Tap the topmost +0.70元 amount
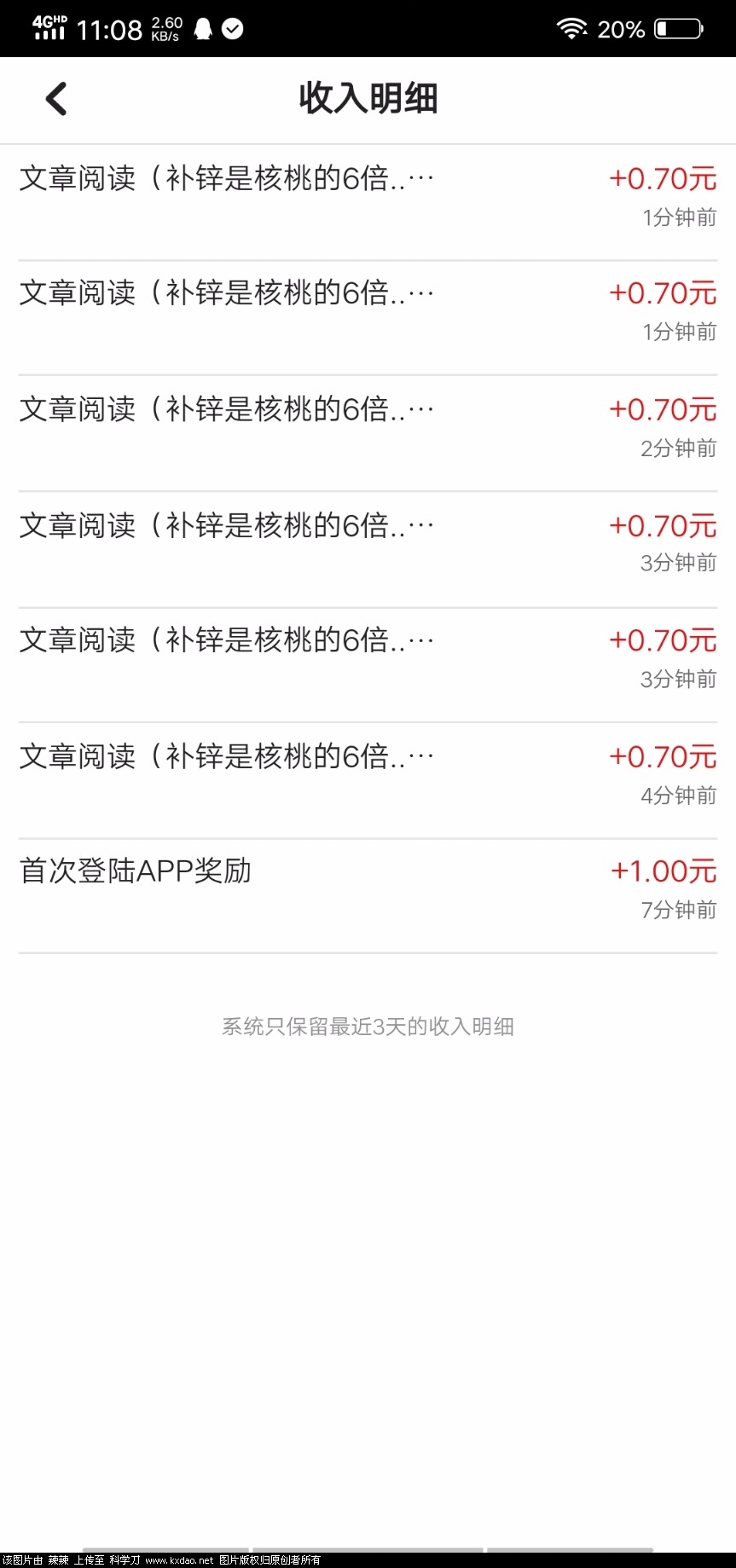 (662, 177)
